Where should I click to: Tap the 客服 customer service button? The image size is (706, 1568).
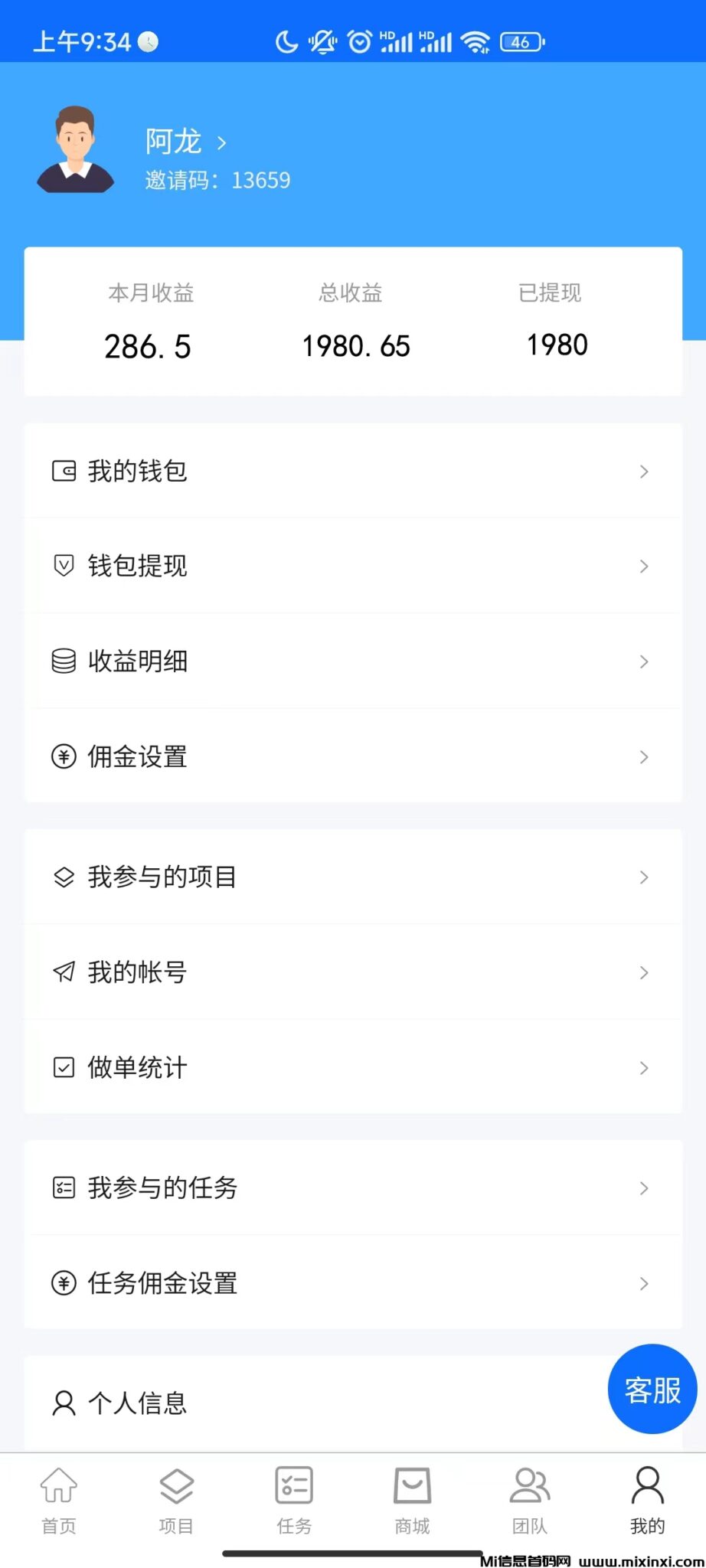click(x=652, y=1390)
